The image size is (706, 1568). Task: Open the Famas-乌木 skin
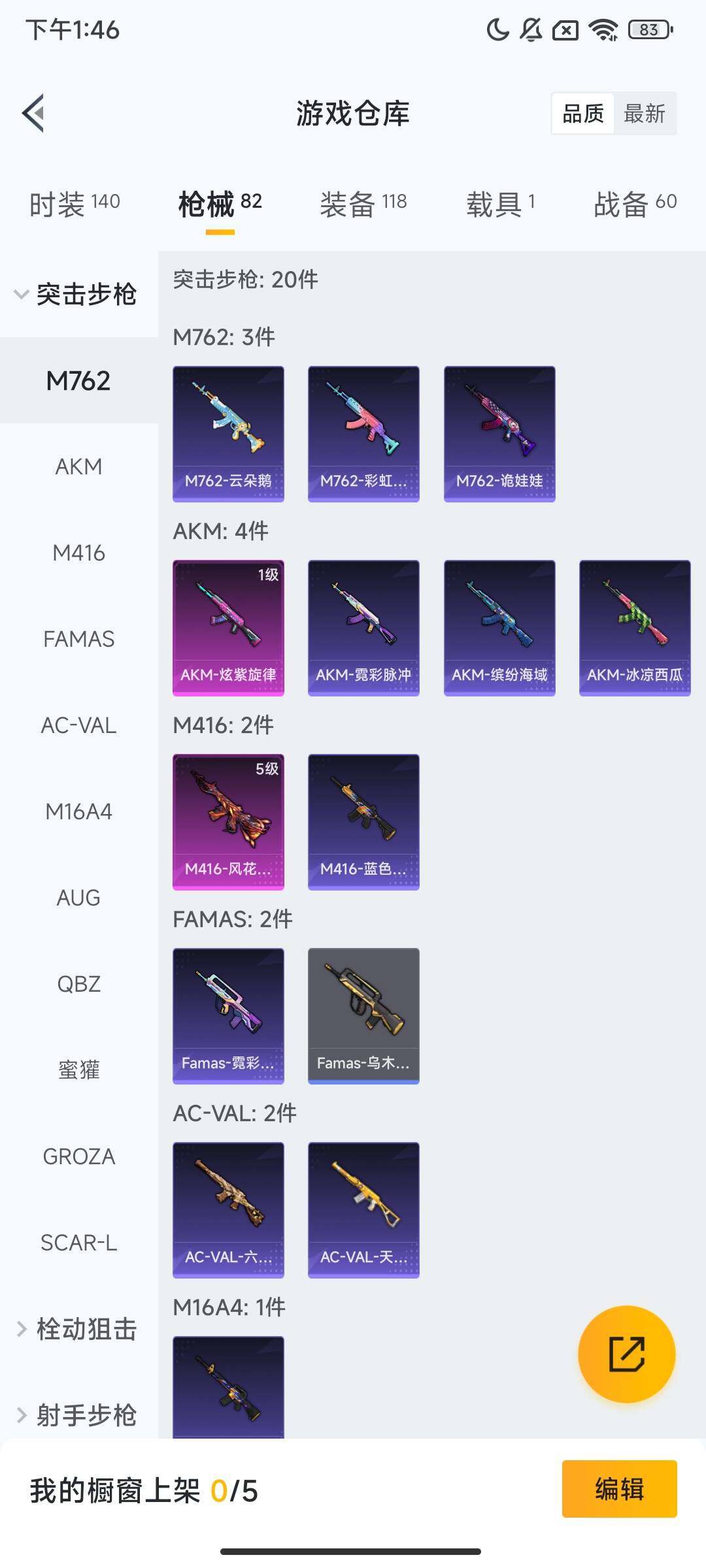coord(363,1016)
